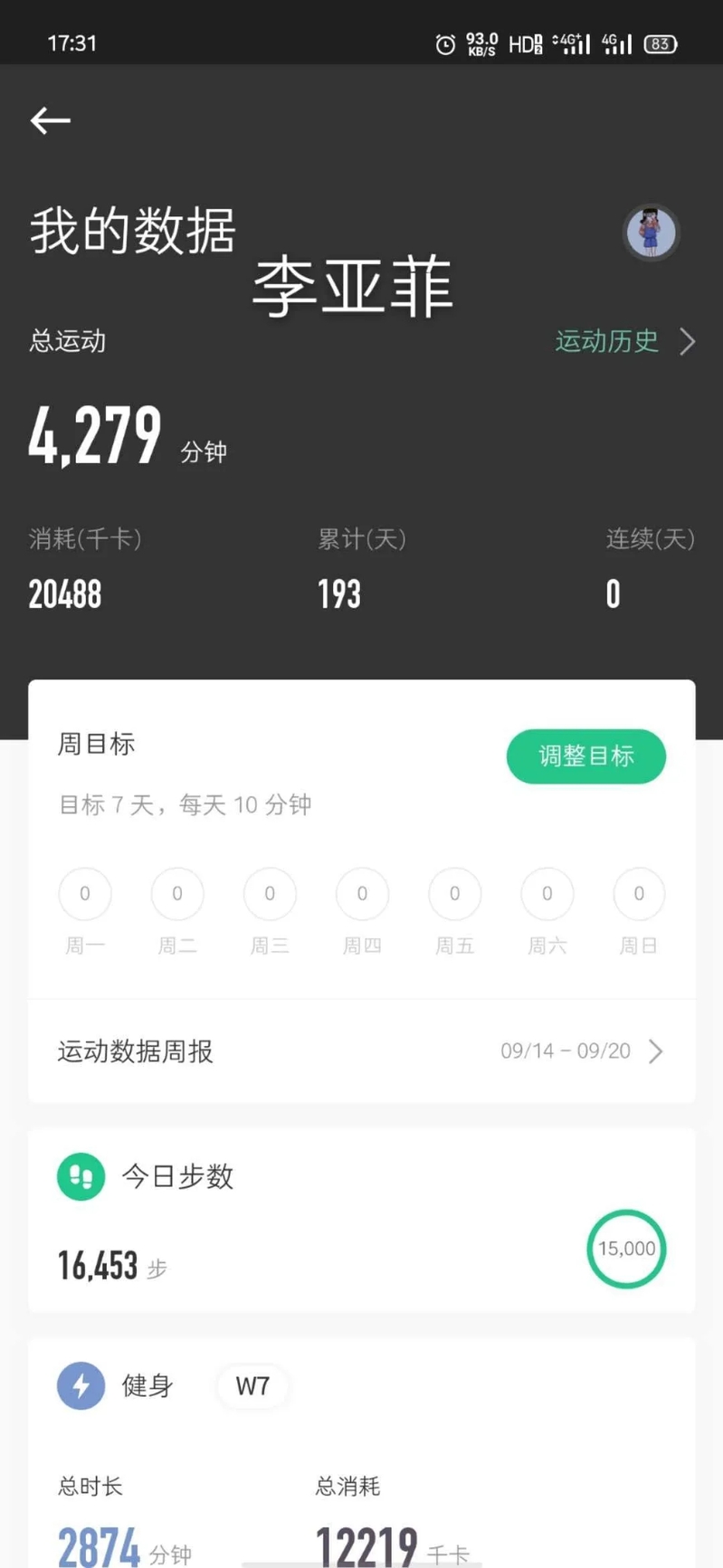The width and height of the screenshot is (723, 1568).
Task: Go back using the arrow icon
Action: tap(51, 120)
